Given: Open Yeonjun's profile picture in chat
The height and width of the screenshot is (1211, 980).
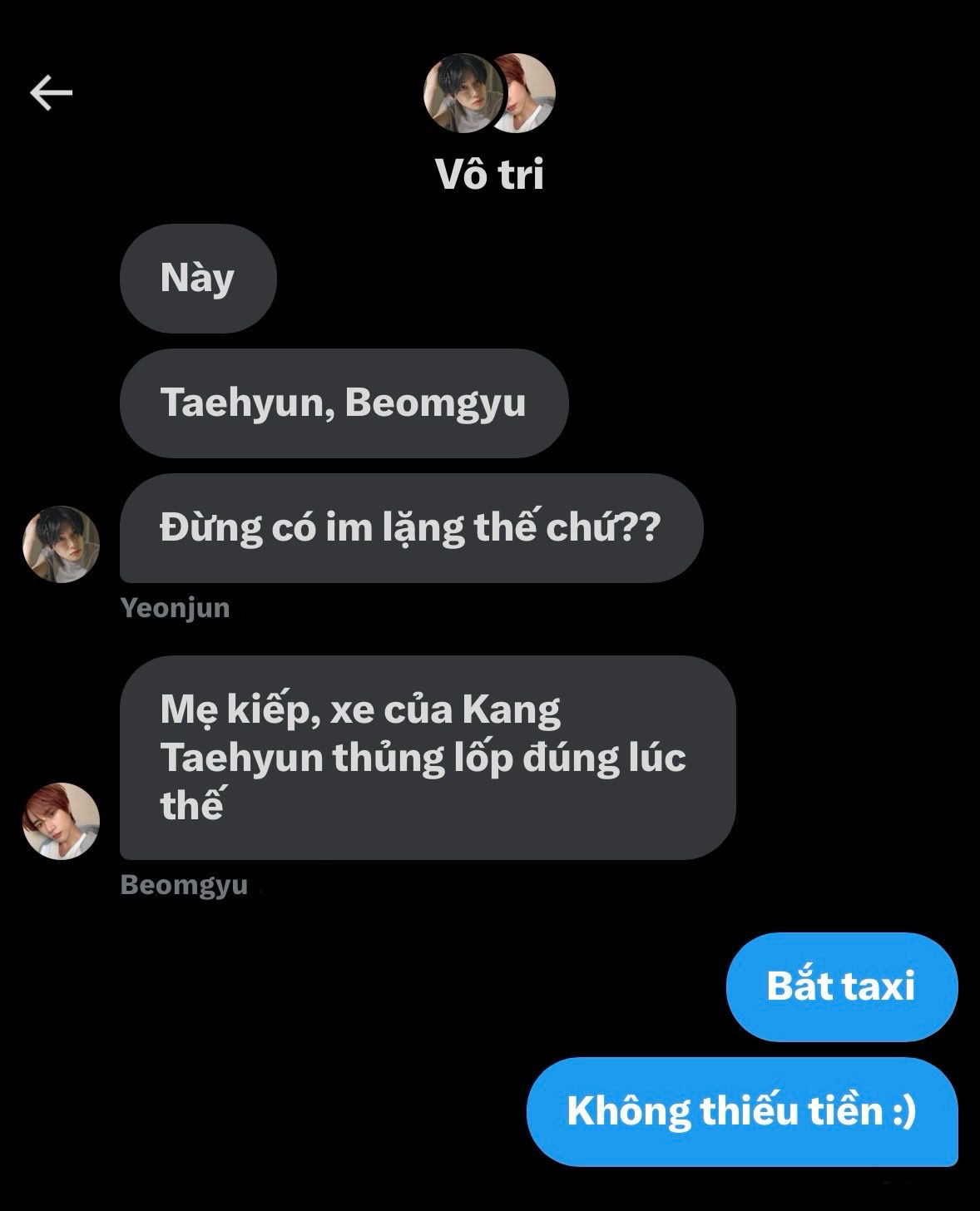Looking at the screenshot, I should [61, 544].
